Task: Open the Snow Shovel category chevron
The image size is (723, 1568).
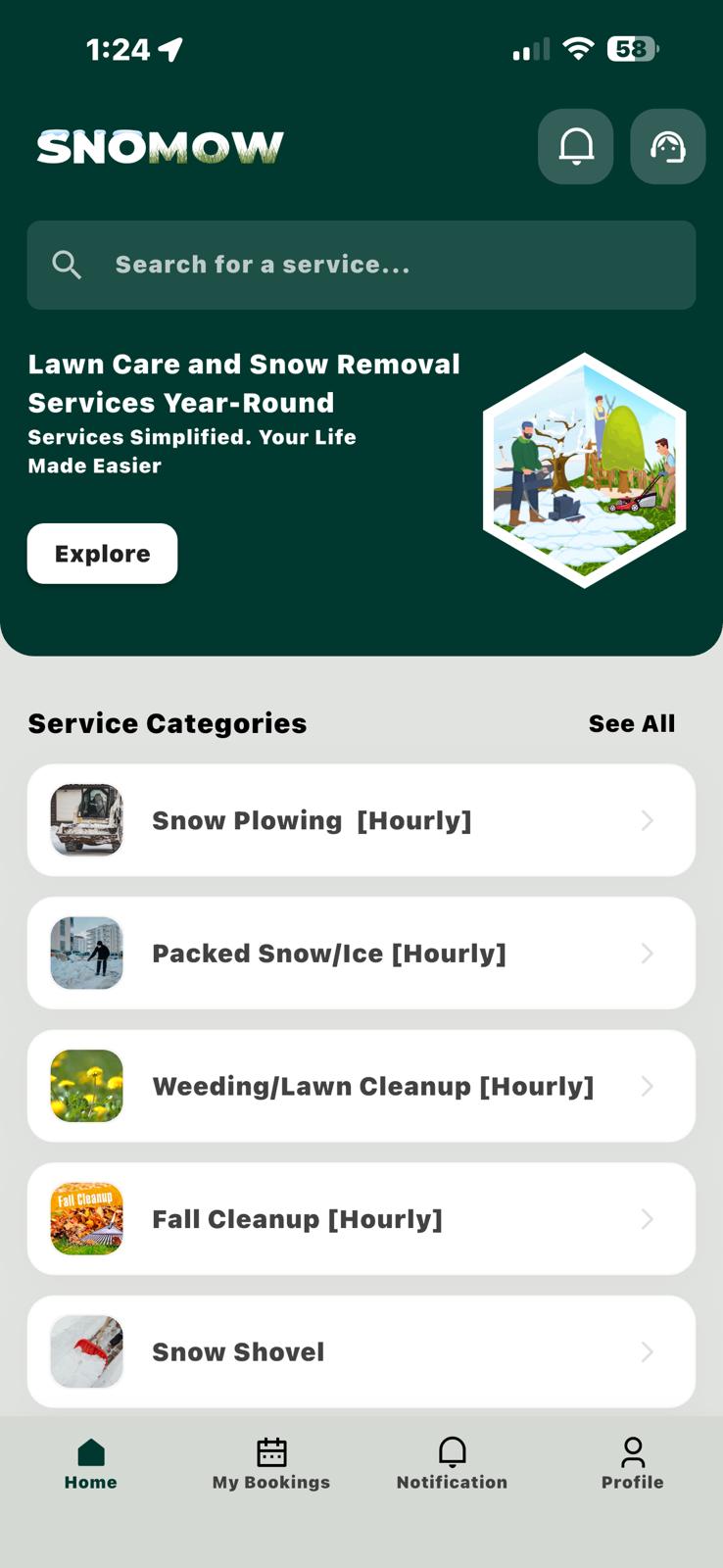Action: (647, 1351)
